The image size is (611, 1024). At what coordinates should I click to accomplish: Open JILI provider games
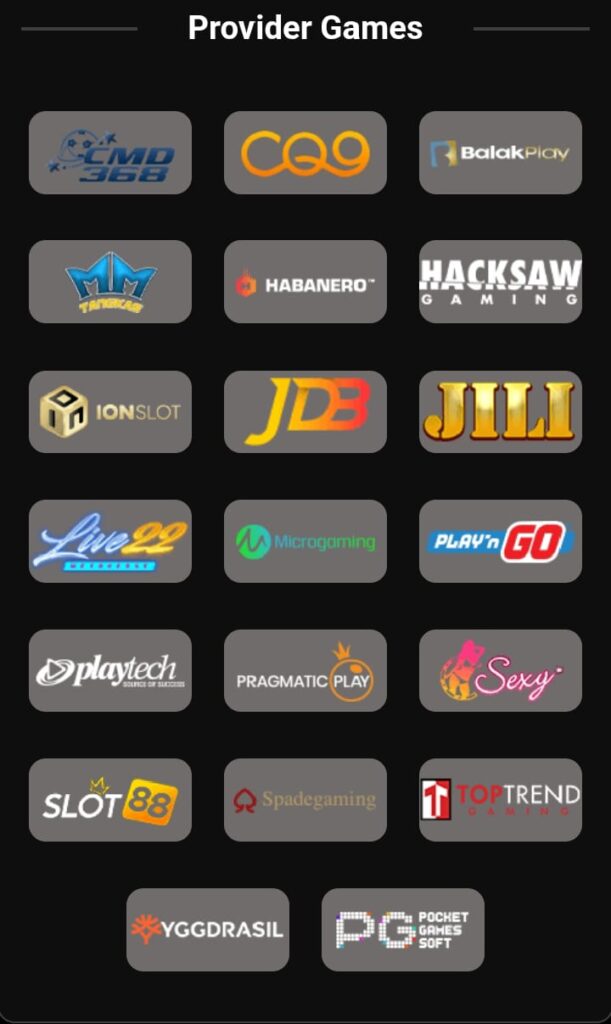(500, 412)
